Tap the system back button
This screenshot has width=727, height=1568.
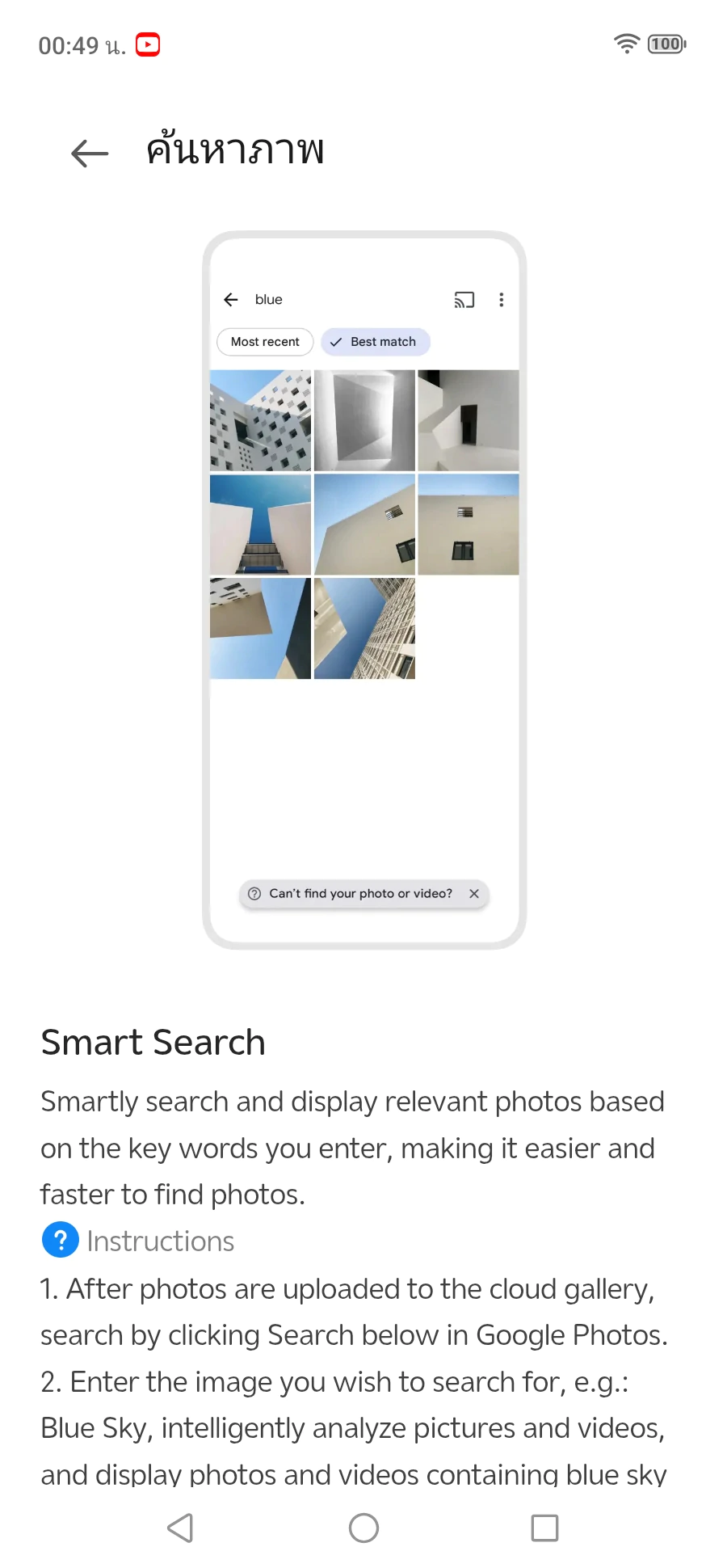(180, 1528)
